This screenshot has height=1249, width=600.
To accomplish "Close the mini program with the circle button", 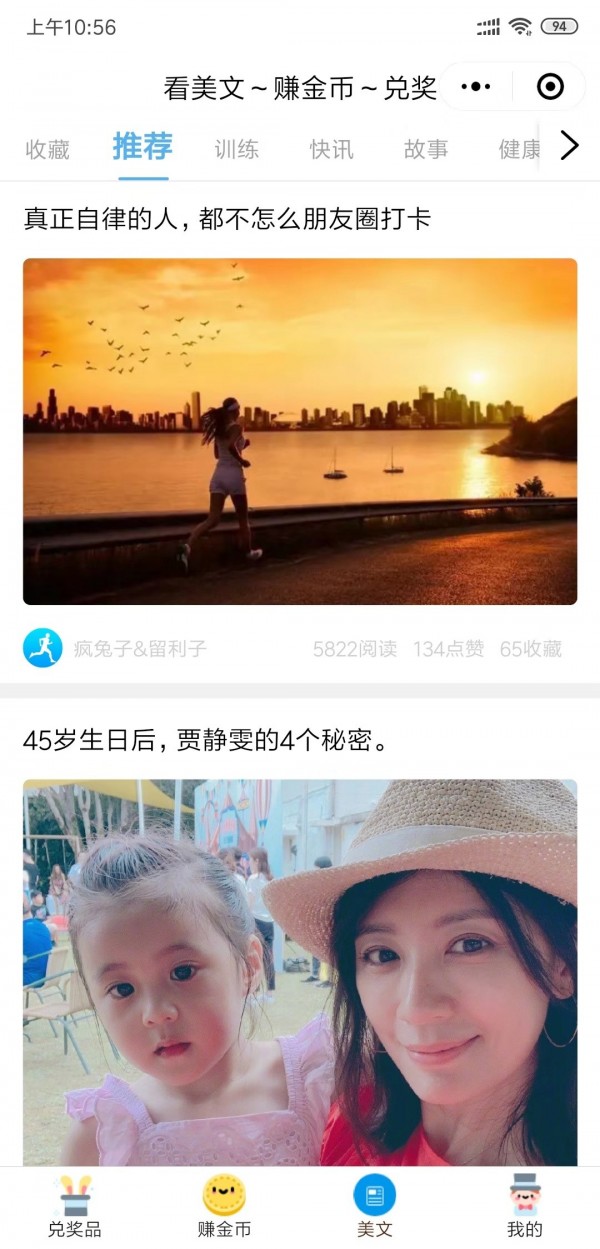I will tap(550, 87).
